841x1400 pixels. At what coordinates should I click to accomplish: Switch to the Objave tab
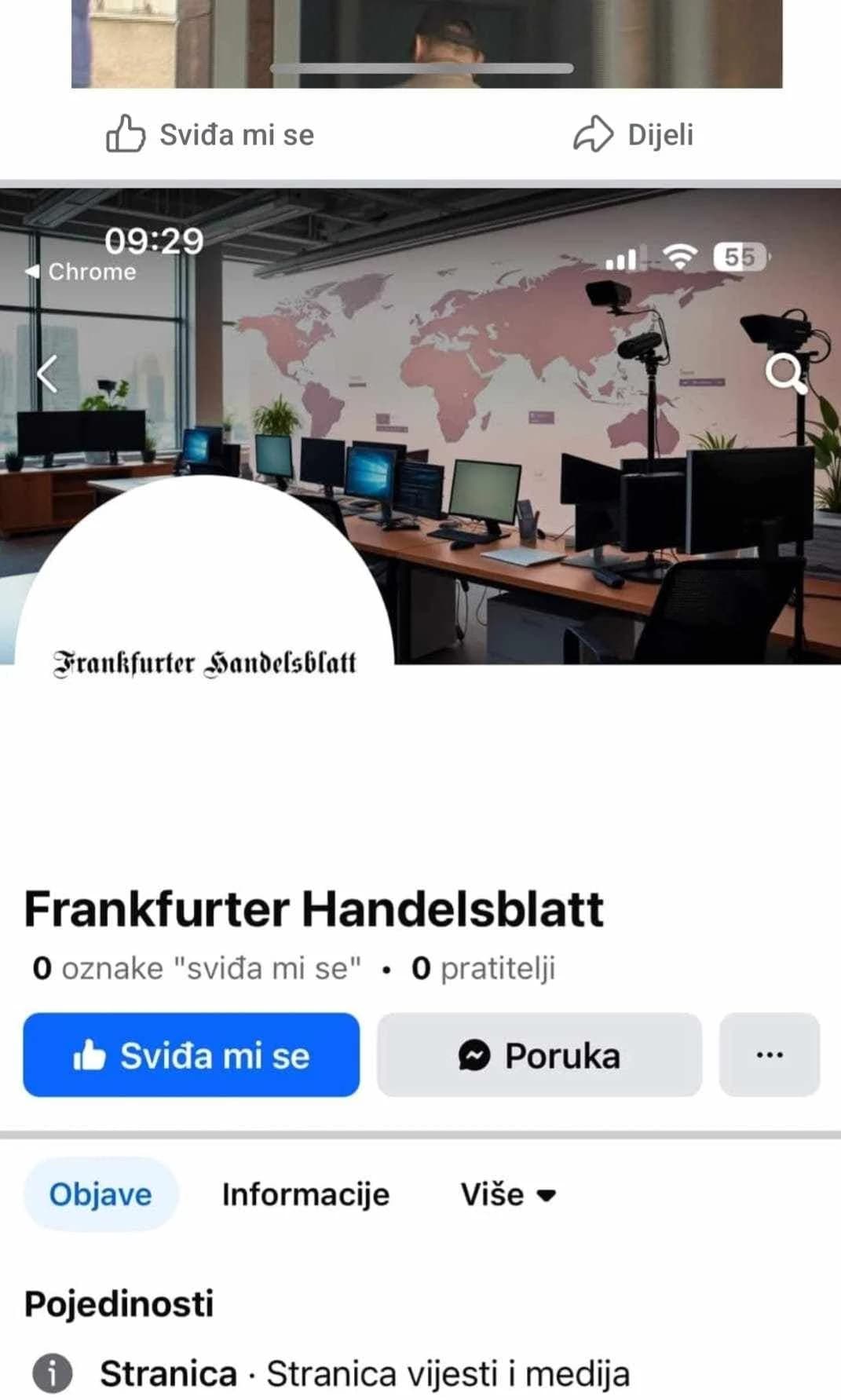point(101,1193)
